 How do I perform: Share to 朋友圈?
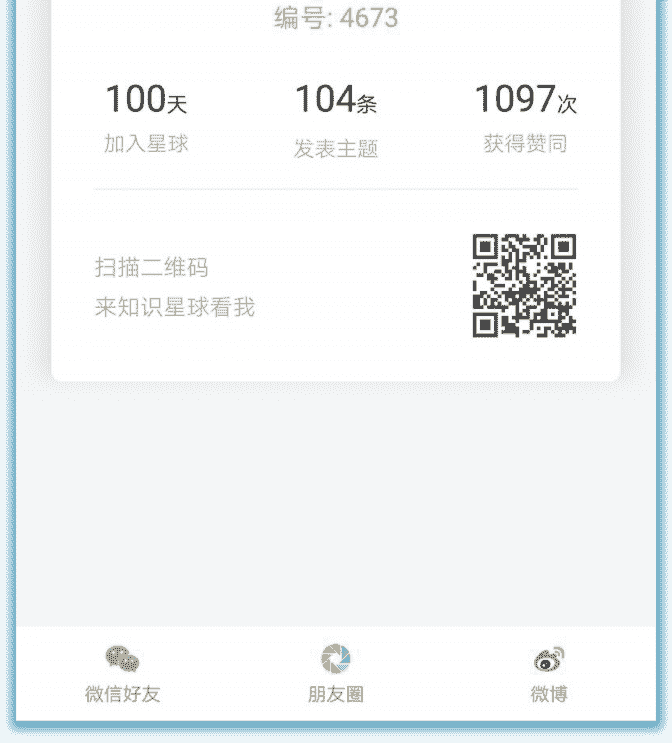point(335,672)
